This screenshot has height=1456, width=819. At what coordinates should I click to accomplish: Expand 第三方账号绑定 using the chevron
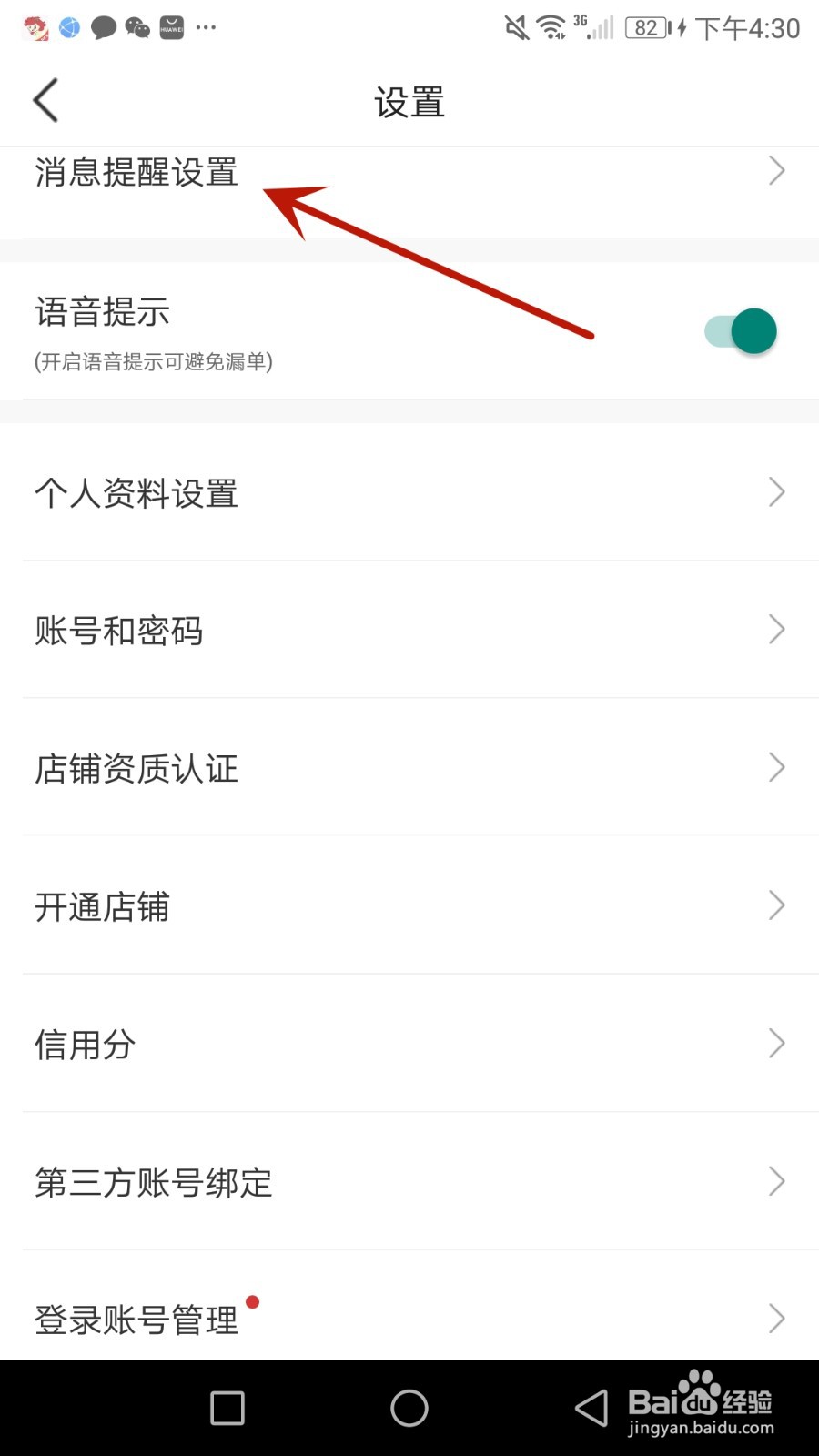(x=776, y=1181)
